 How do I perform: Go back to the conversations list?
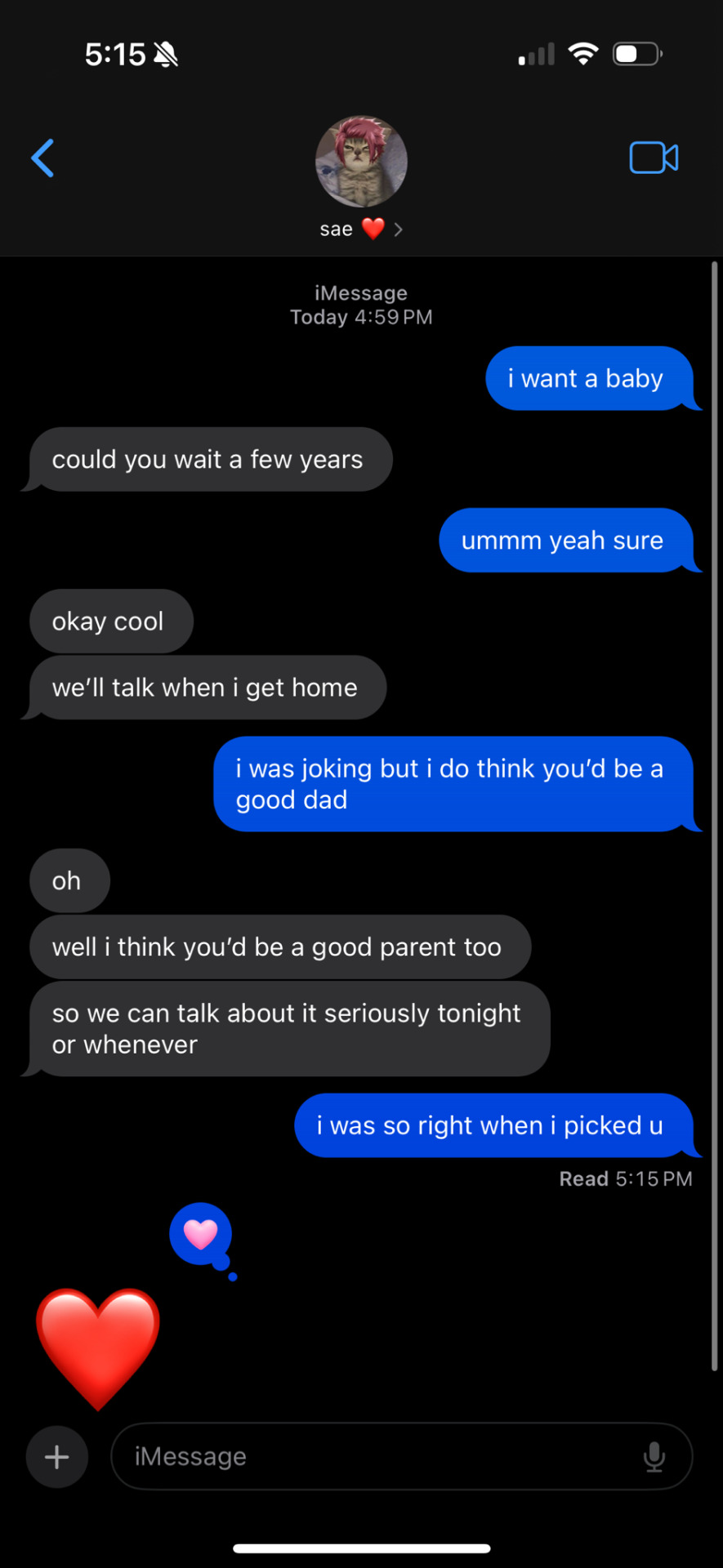pyautogui.click(x=42, y=158)
